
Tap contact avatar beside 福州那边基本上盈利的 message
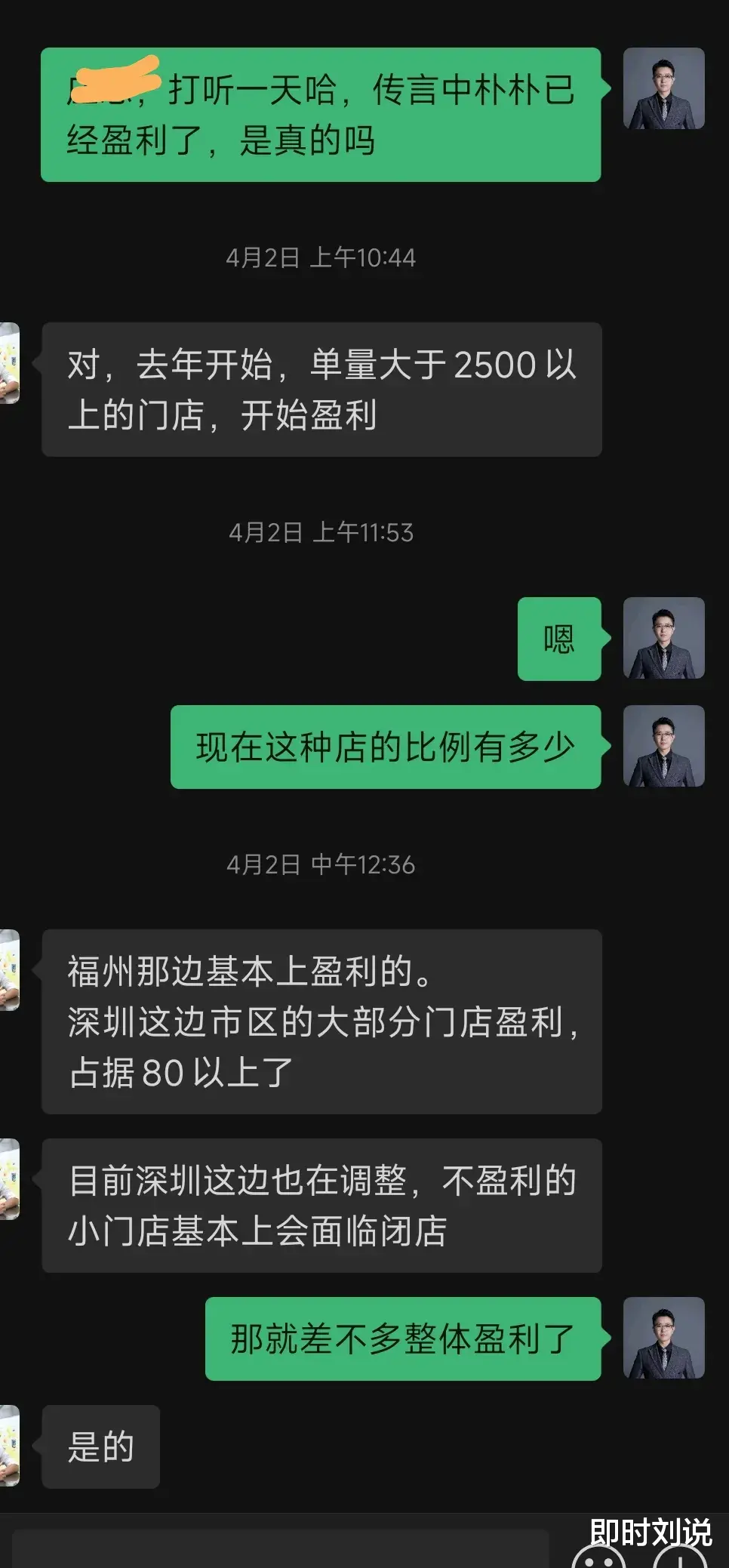[9, 969]
